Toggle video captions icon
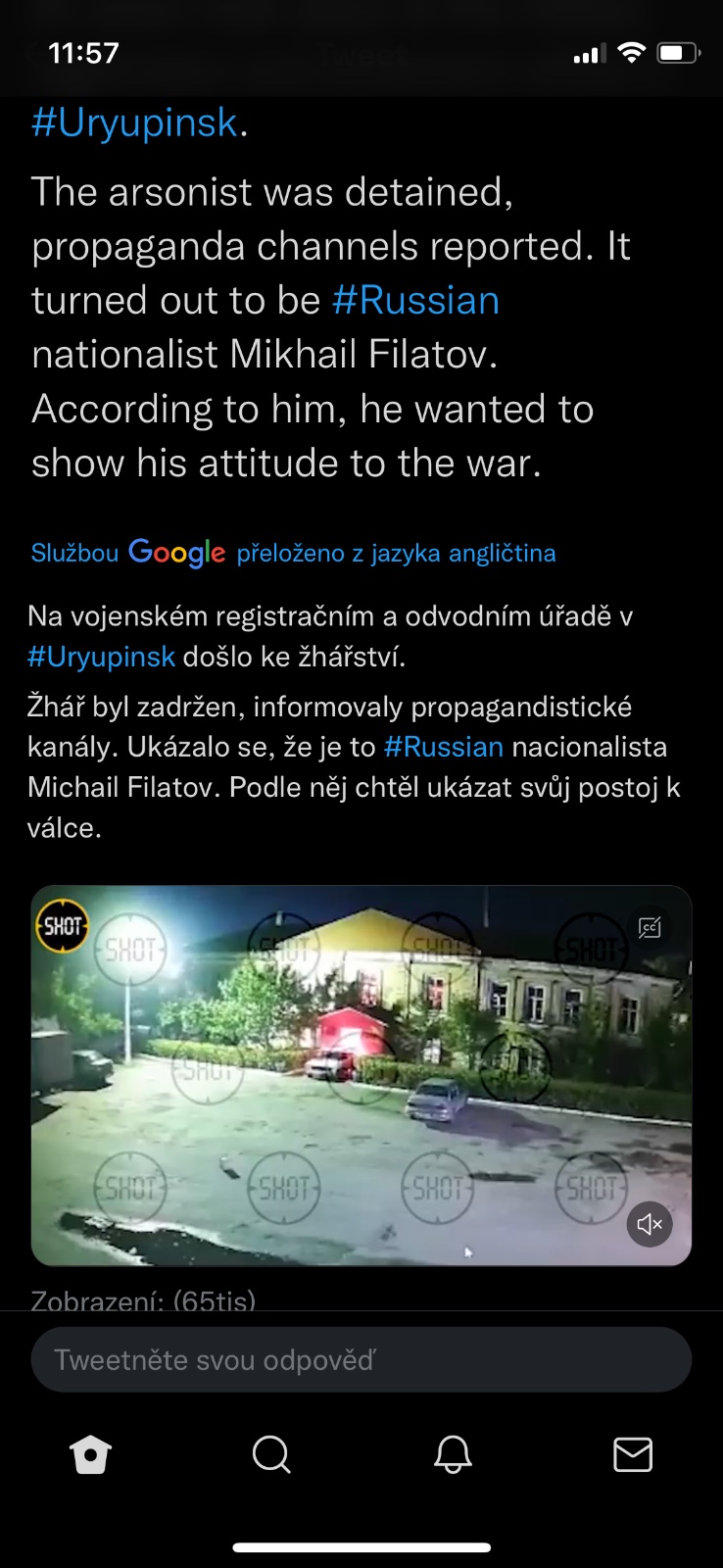Screen dimensions: 723x1568 coord(650,928)
